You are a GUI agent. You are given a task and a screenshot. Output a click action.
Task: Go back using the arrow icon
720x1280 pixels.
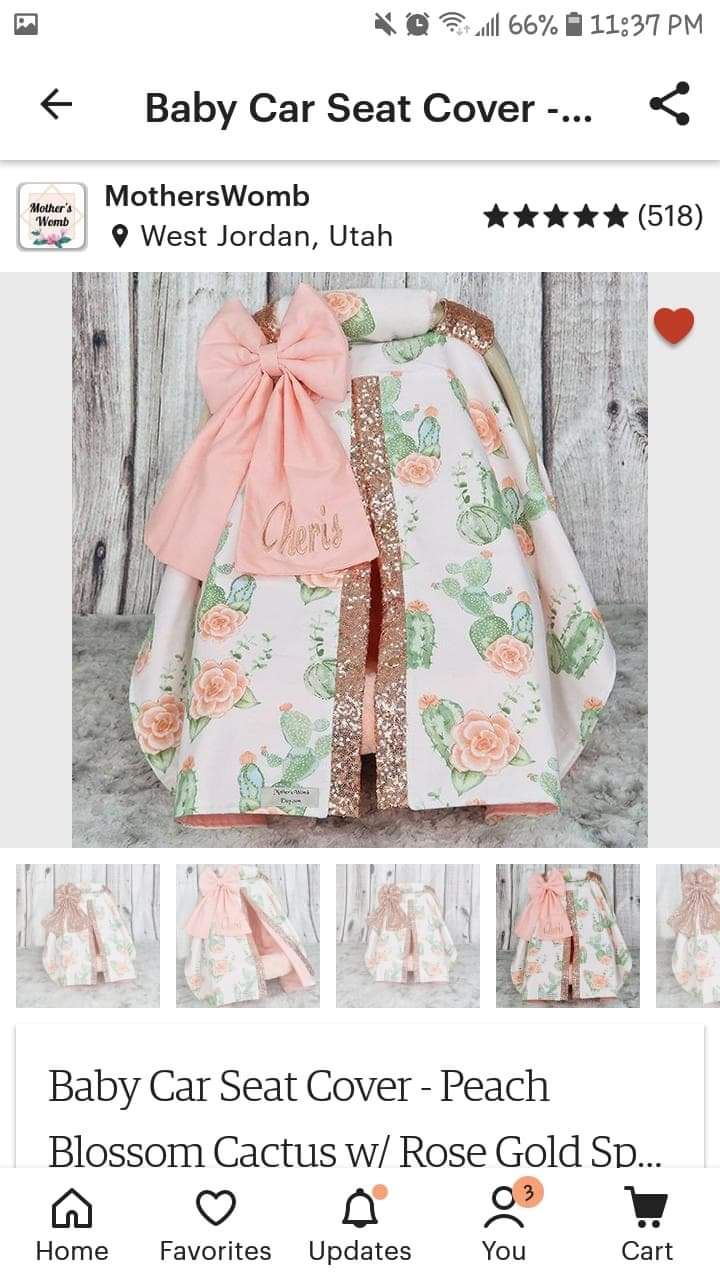(56, 105)
